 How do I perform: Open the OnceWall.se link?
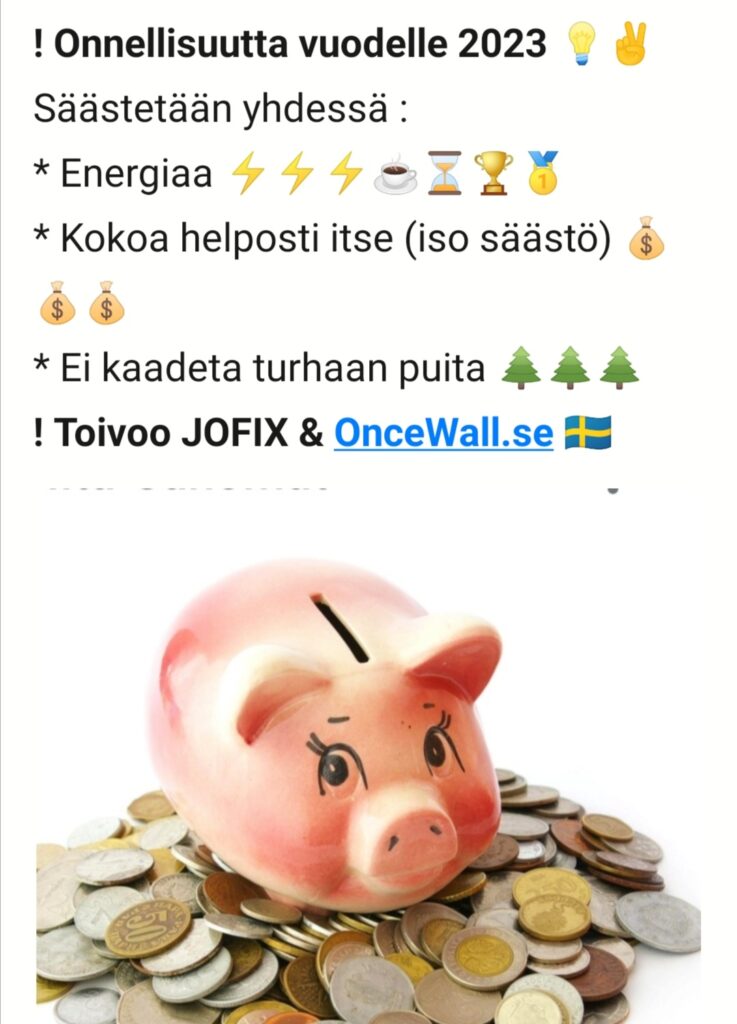(x=443, y=433)
